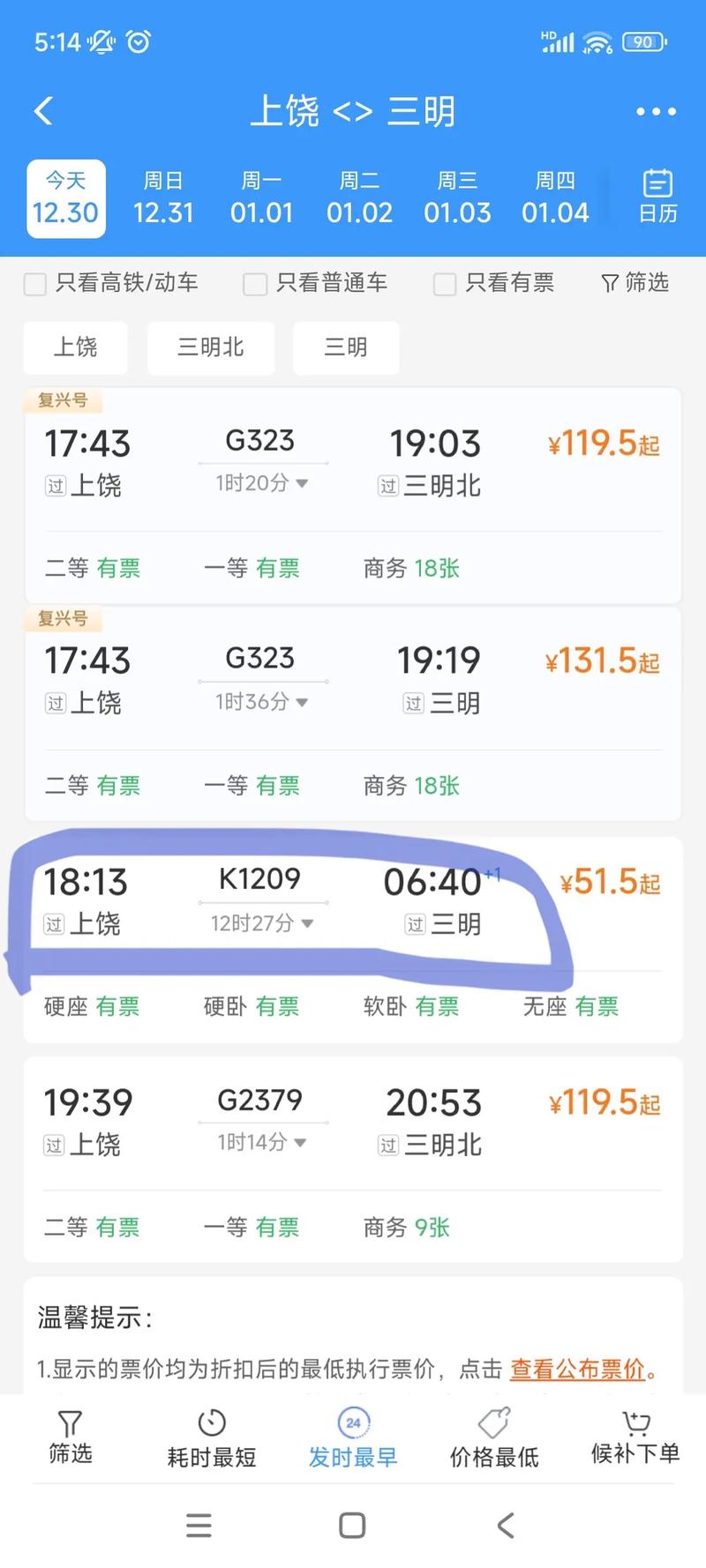Open the 查看公布票价 link
Viewport: 706px width, 1568px height.
[x=580, y=1372]
